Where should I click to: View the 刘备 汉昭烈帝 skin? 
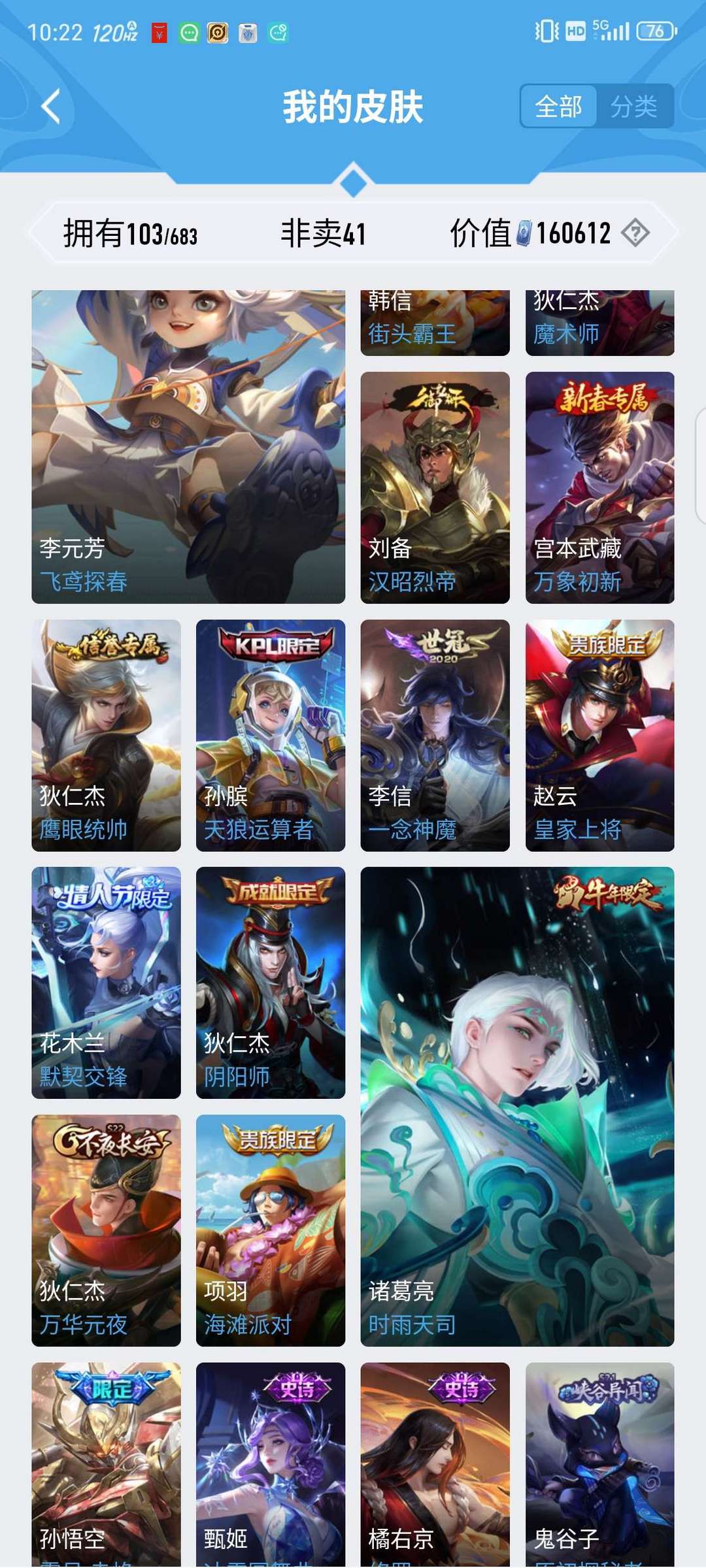(435, 487)
